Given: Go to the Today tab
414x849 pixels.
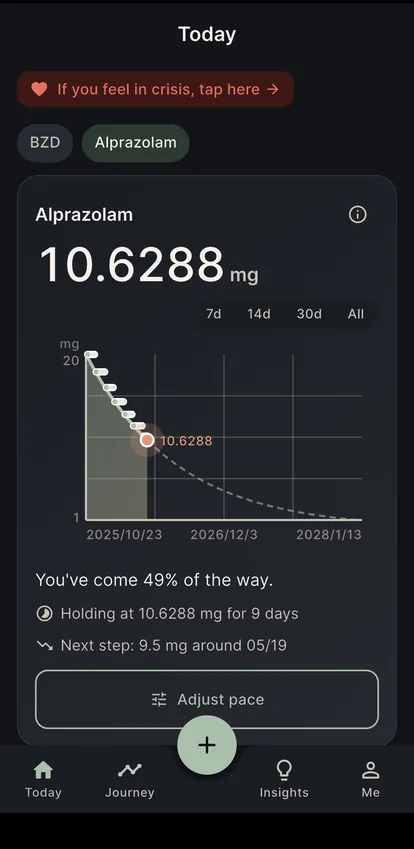Looking at the screenshot, I should (43, 779).
